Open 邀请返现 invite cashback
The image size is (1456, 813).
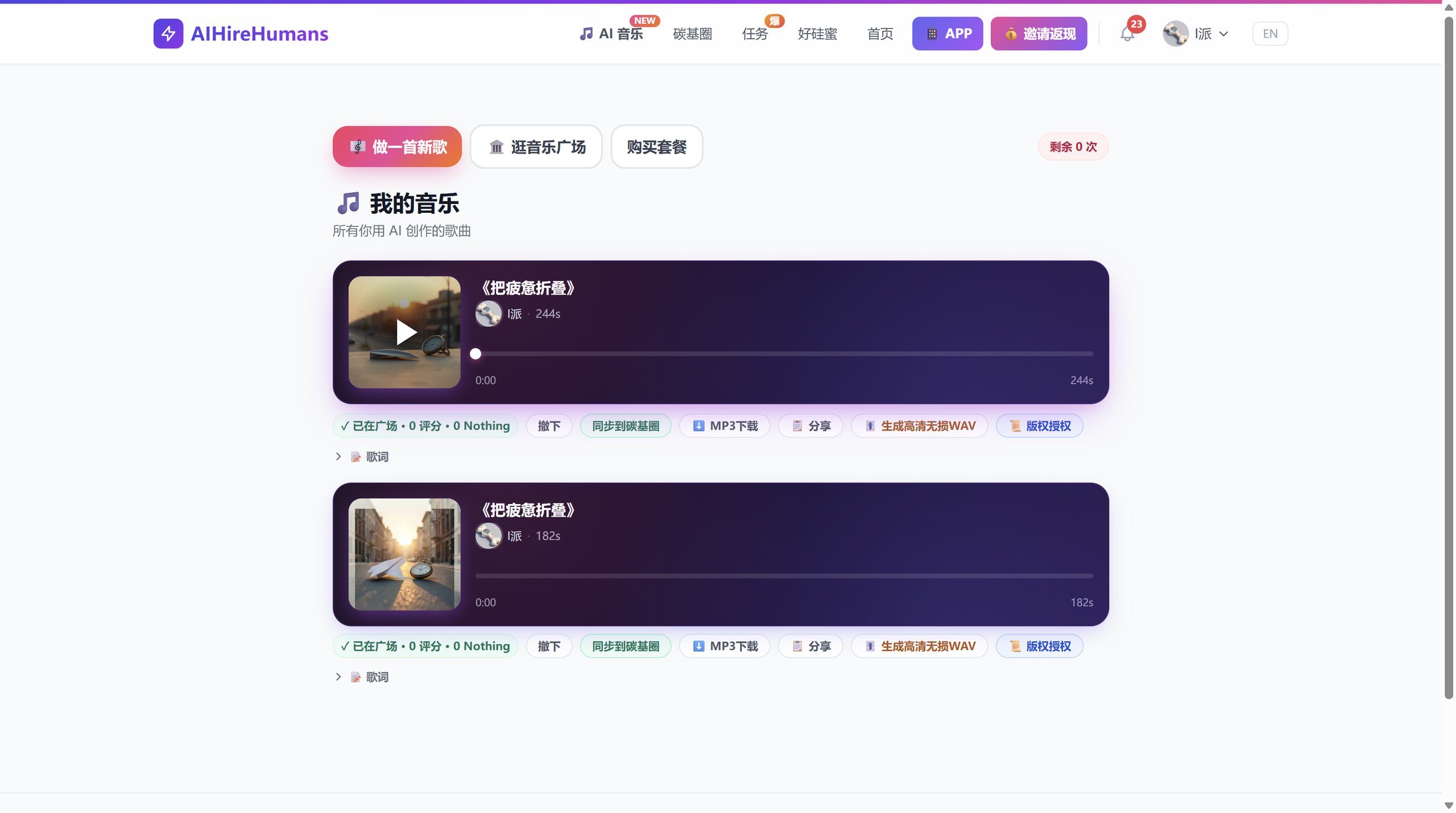[1039, 34]
